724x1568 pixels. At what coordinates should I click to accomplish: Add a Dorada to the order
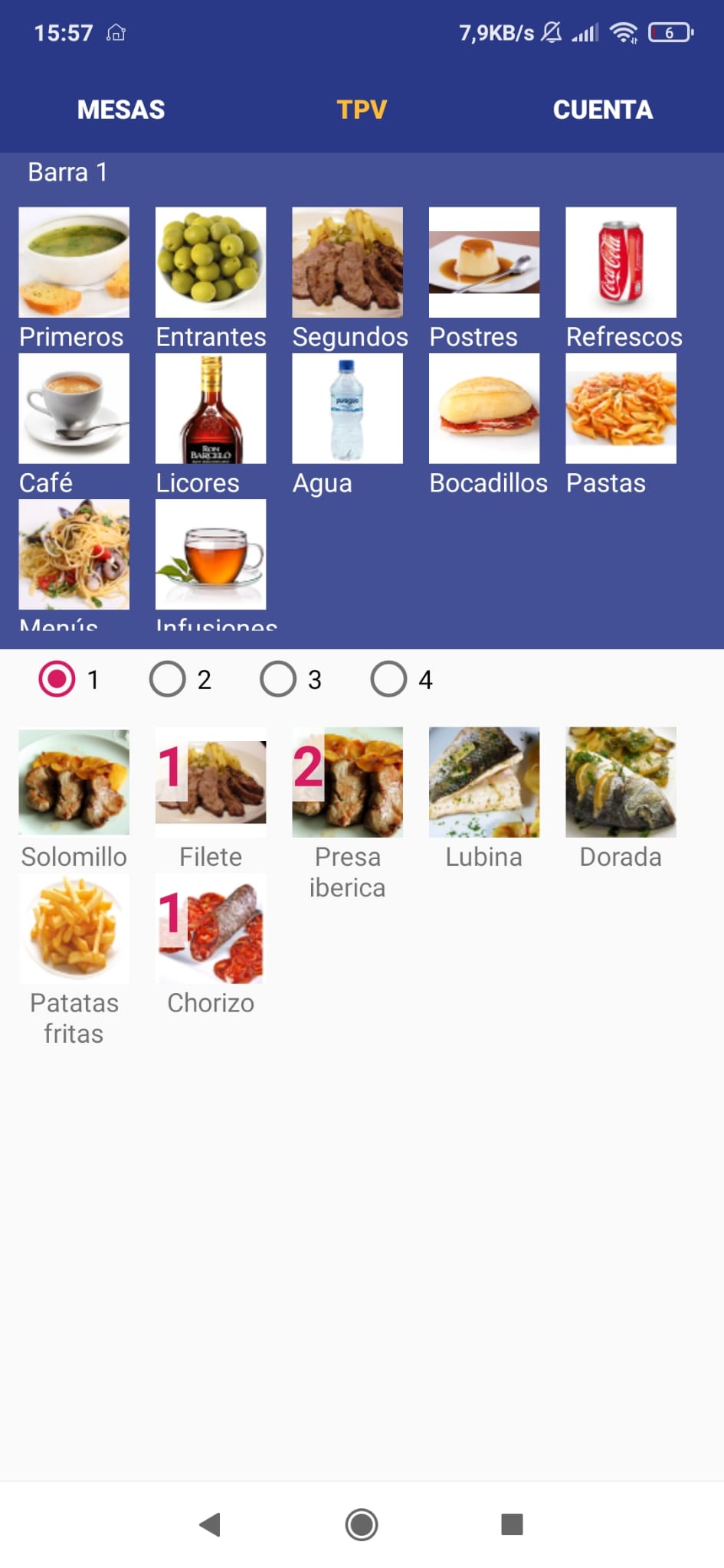pyautogui.click(x=621, y=782)
